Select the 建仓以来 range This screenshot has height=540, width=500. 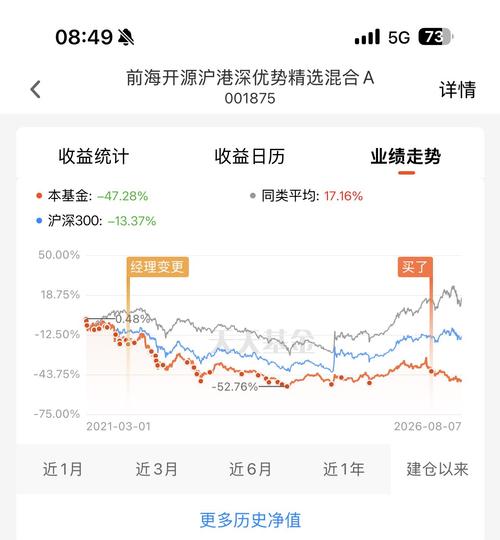pos(437,469)
